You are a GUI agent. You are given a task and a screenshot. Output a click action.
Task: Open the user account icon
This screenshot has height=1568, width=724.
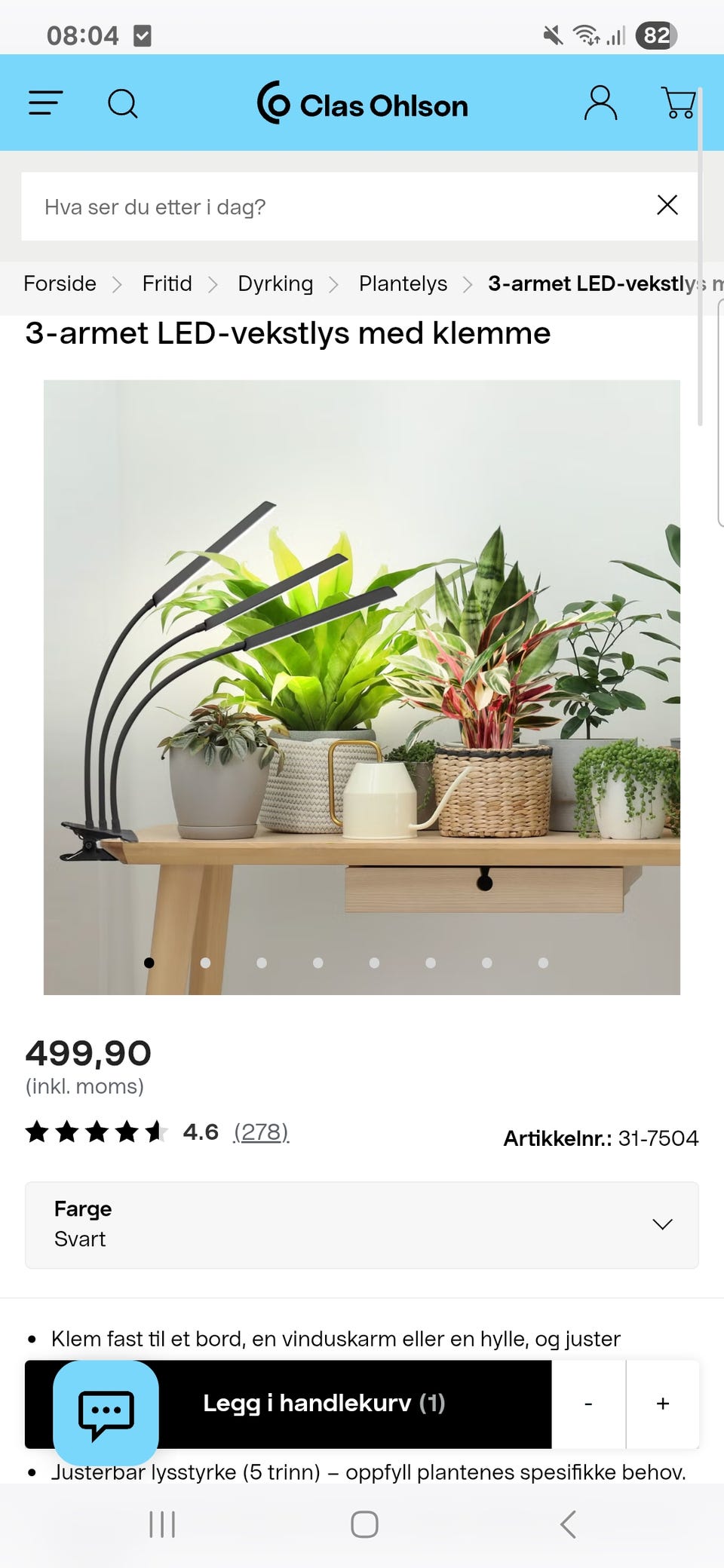(x=600, y=103)
